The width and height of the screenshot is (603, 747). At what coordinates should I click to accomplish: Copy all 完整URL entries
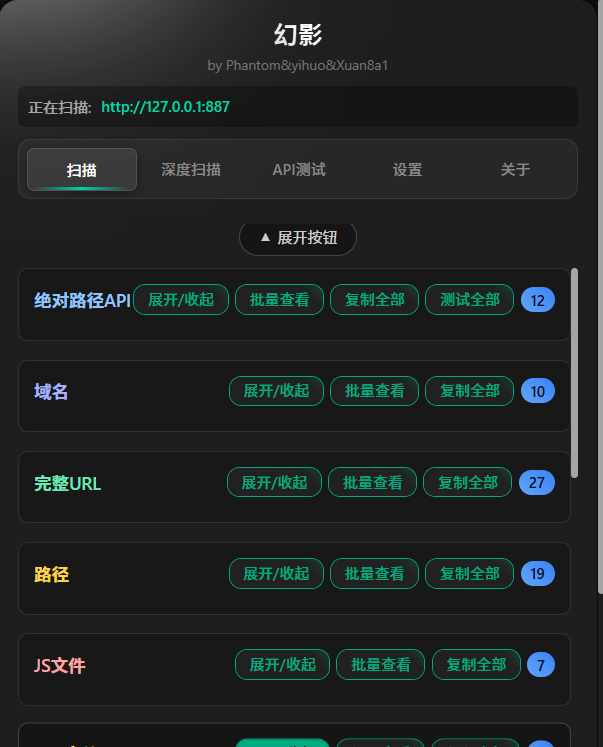(x=468, y=483)
